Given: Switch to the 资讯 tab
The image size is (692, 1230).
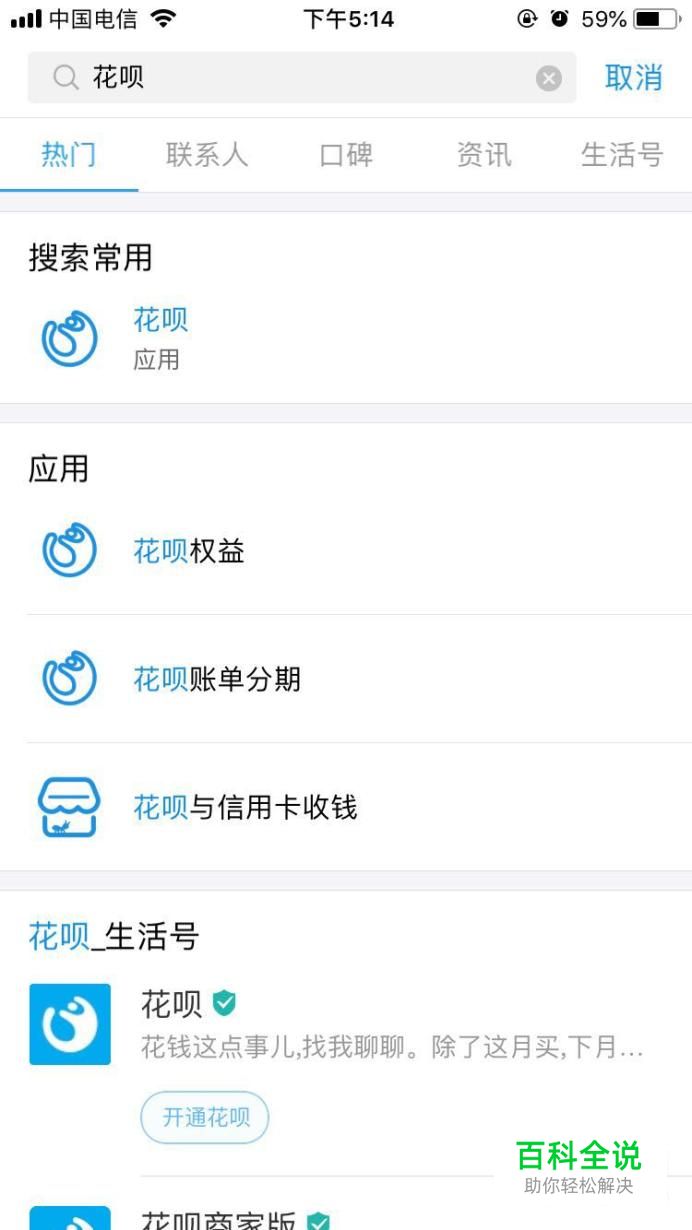Looking at the screenshot, I should [x=484, y=155].
